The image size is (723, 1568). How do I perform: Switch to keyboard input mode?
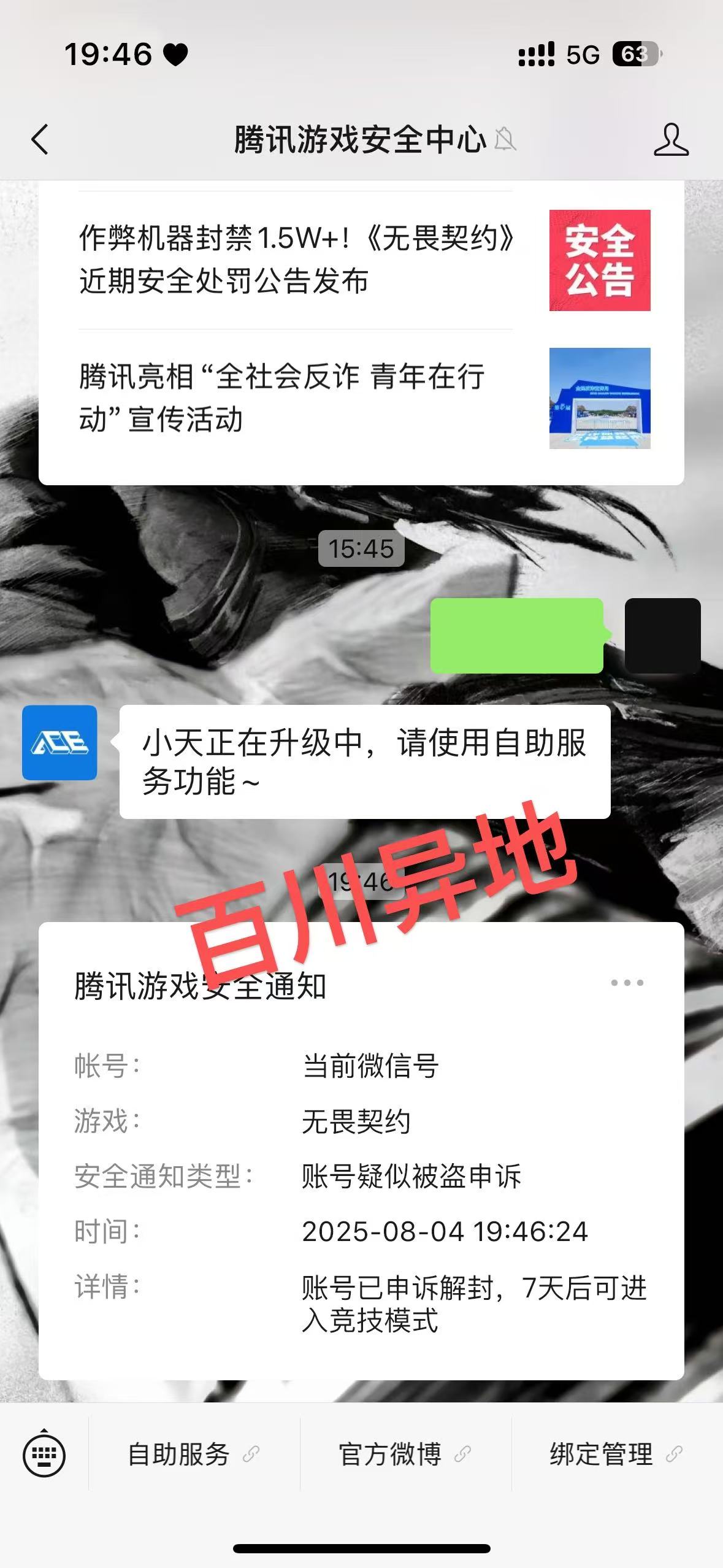pos(44,1455)
